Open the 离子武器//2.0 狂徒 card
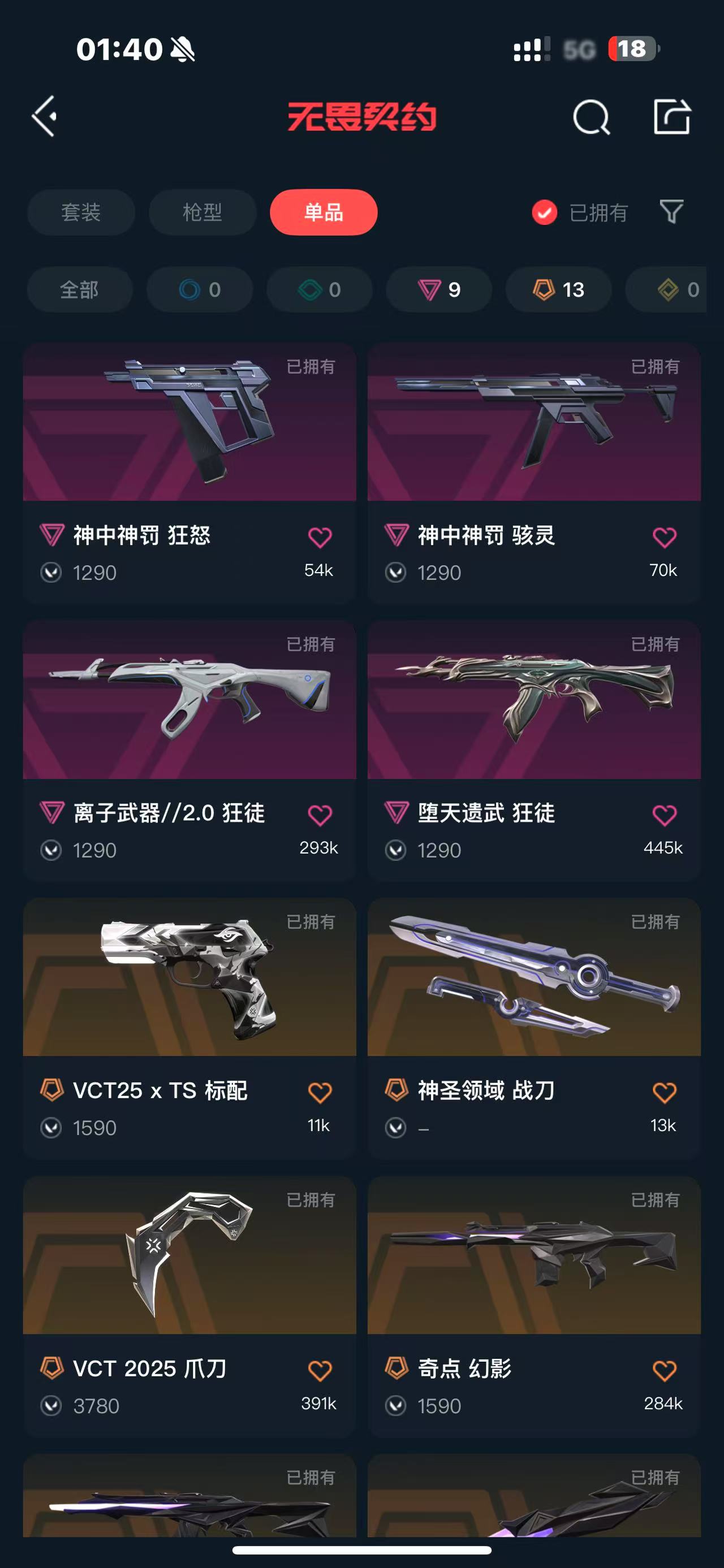 click(189, 700)
